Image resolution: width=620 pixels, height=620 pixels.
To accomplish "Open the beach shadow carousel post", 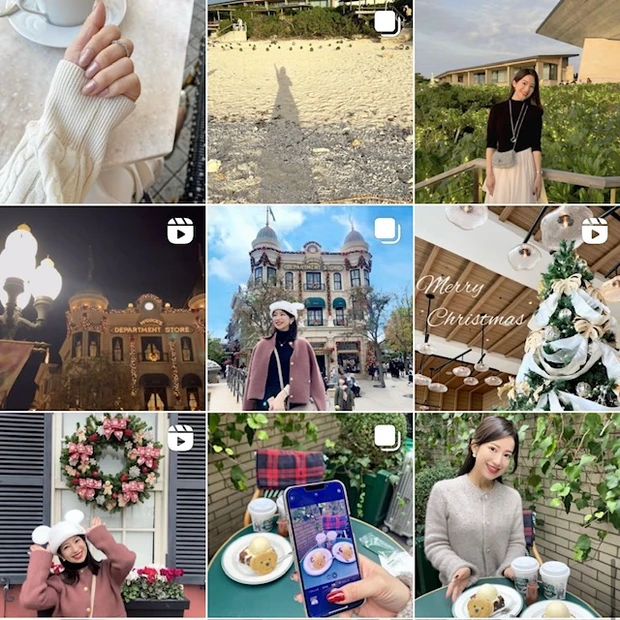I will point(310,102).
